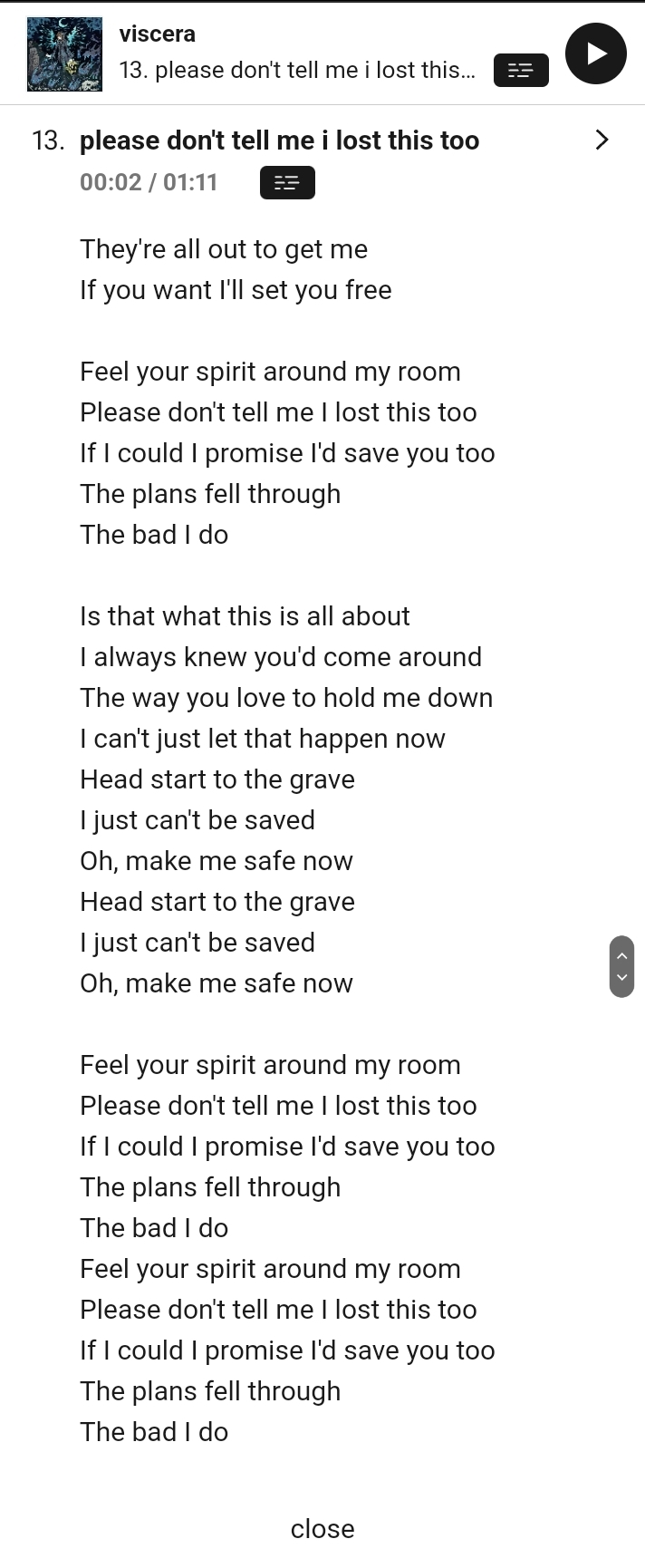Select track title please don't tell me i lost this too
645x1568 pixels.
click(279, 140)
